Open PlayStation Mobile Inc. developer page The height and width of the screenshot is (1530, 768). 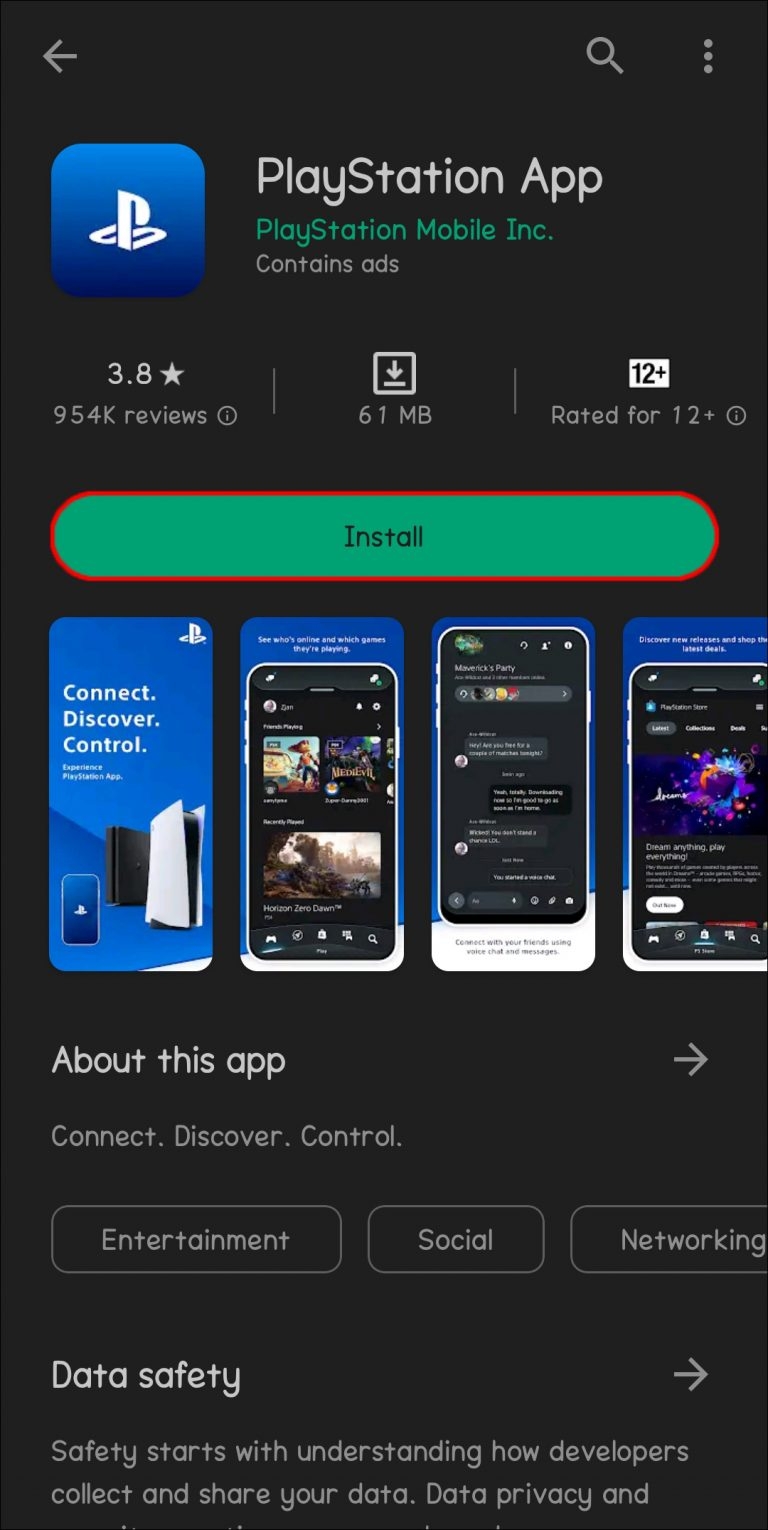(x=404, y=230)
